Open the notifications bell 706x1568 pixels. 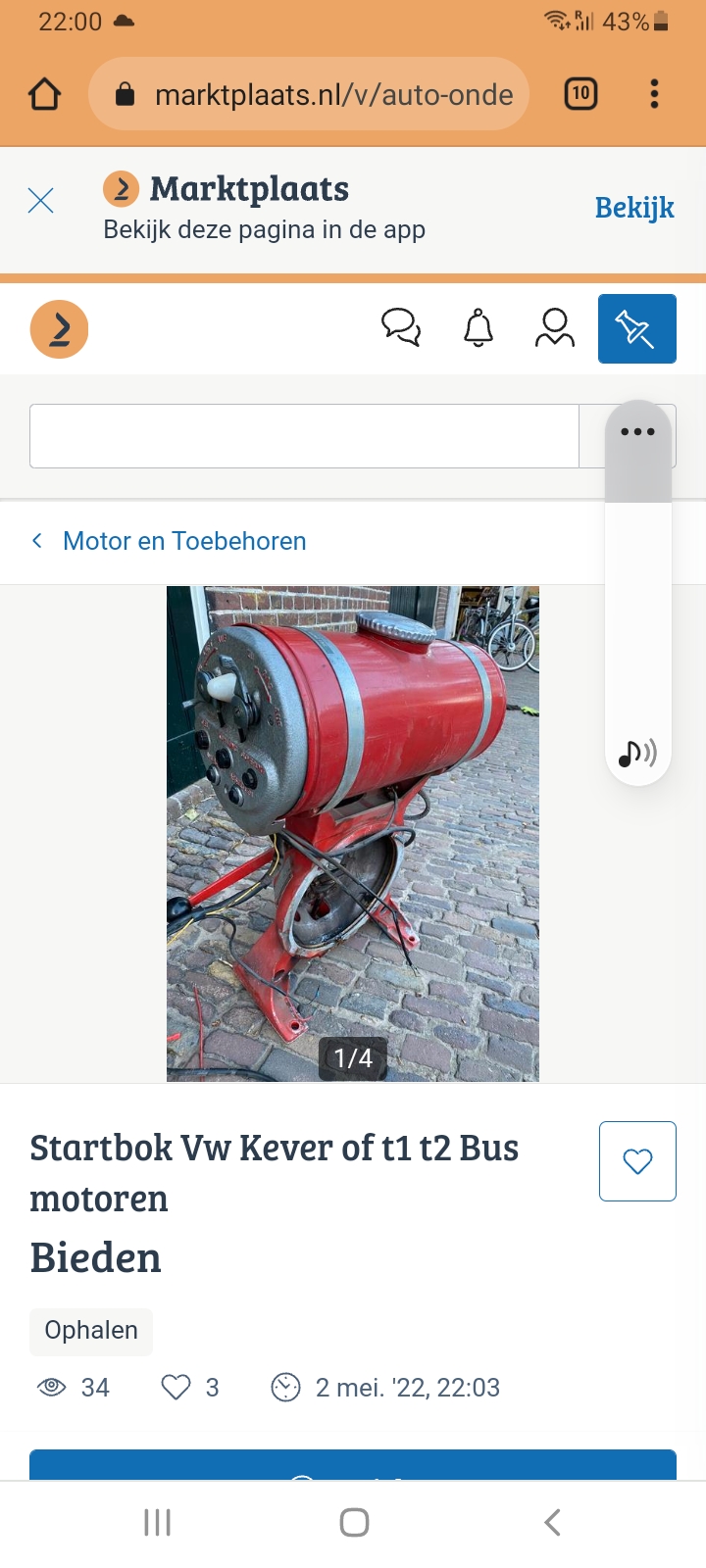pos(479,328)
